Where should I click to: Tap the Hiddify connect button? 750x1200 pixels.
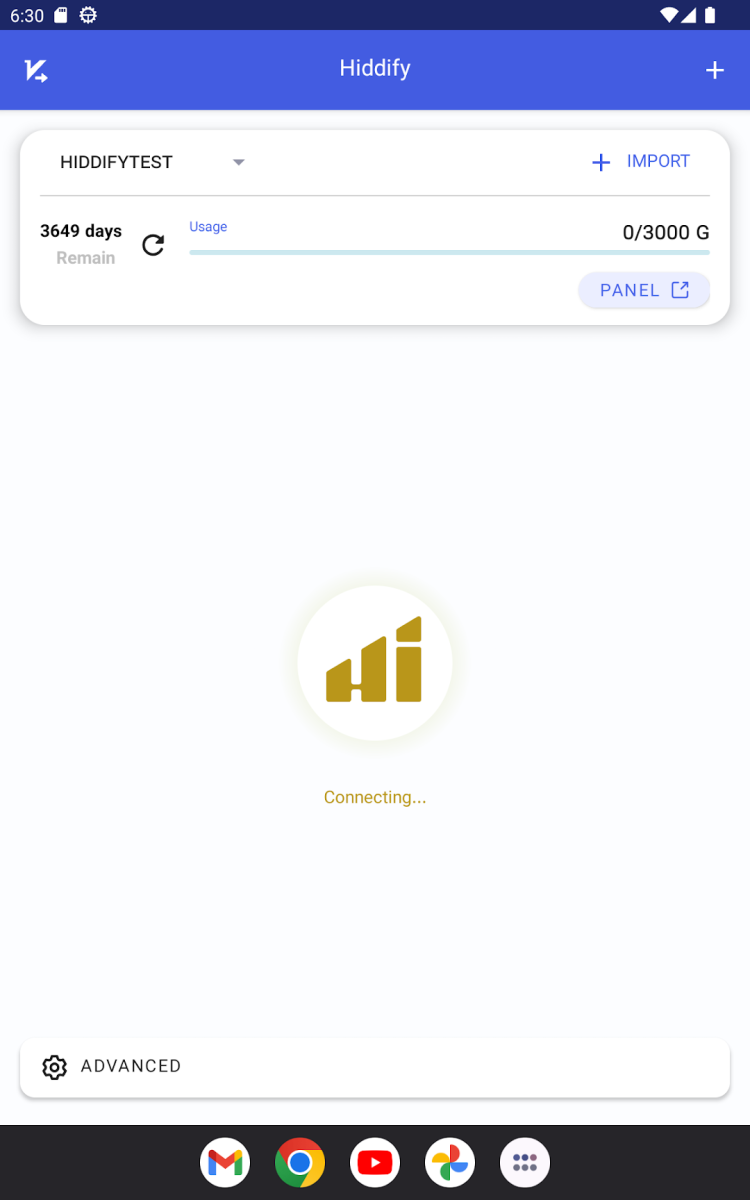375,663
